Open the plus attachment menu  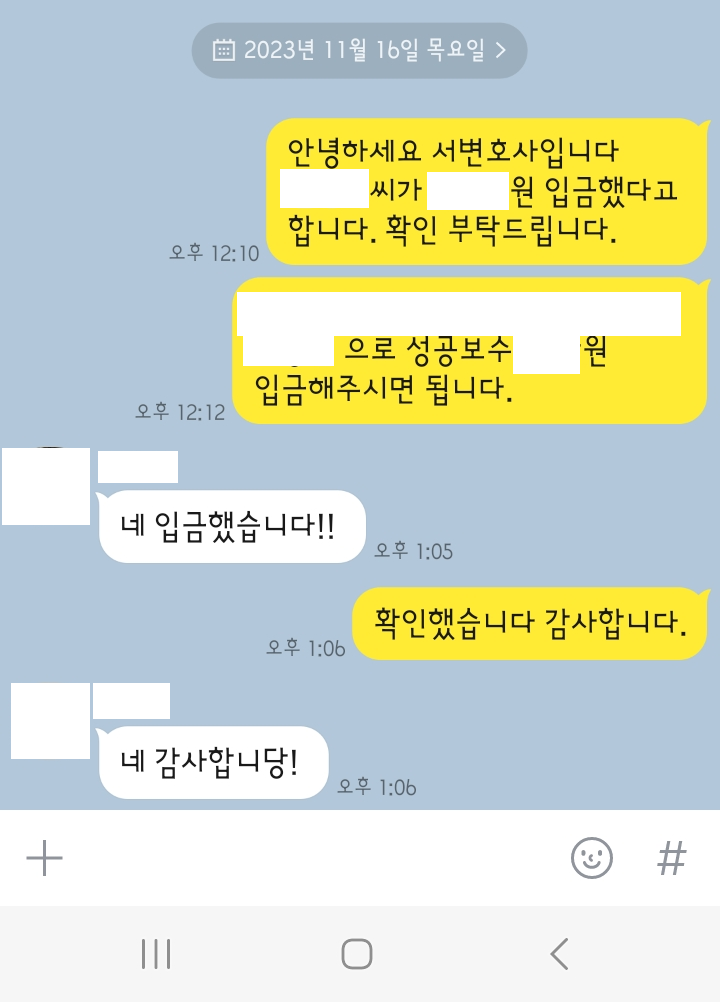click(44, 858)
